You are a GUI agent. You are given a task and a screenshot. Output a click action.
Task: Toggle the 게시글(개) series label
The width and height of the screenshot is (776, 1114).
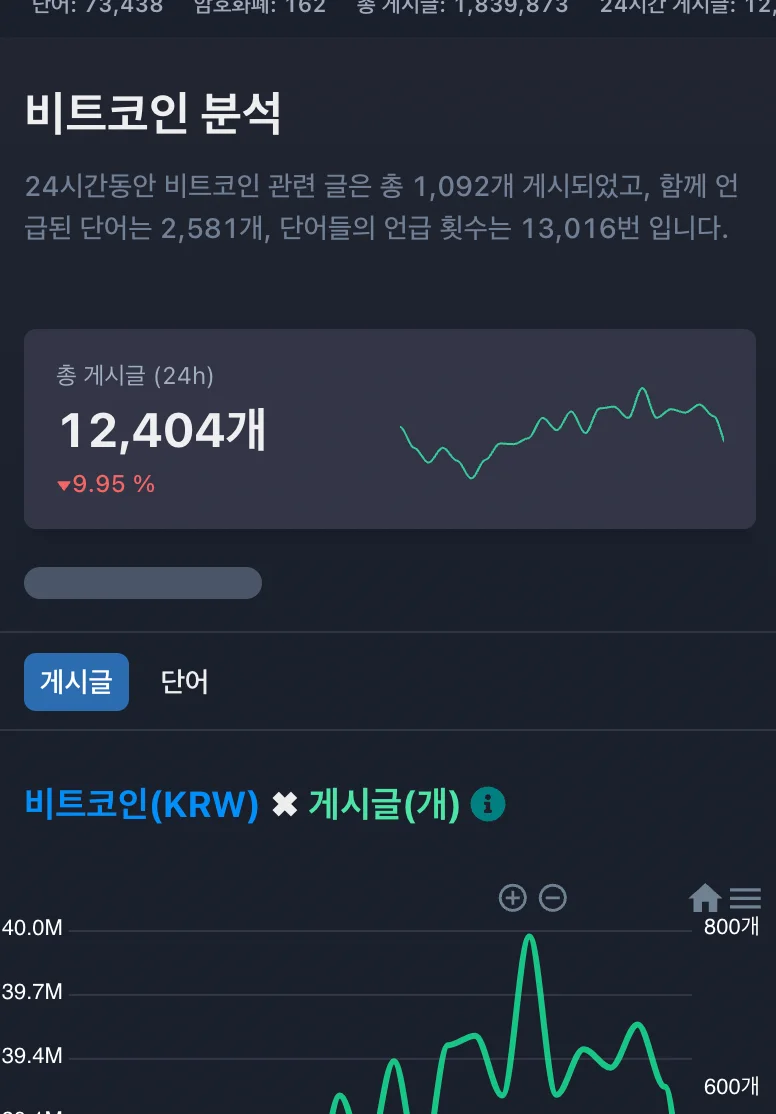382,803
